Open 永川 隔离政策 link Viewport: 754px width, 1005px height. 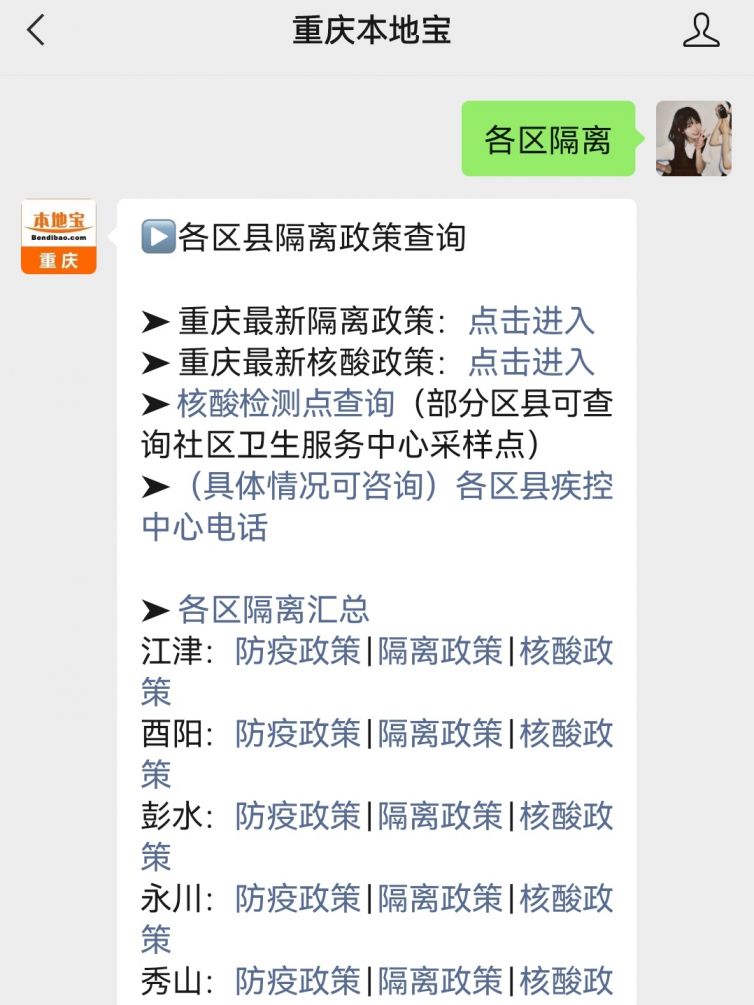pyautogui.click(x=440, y=898)
